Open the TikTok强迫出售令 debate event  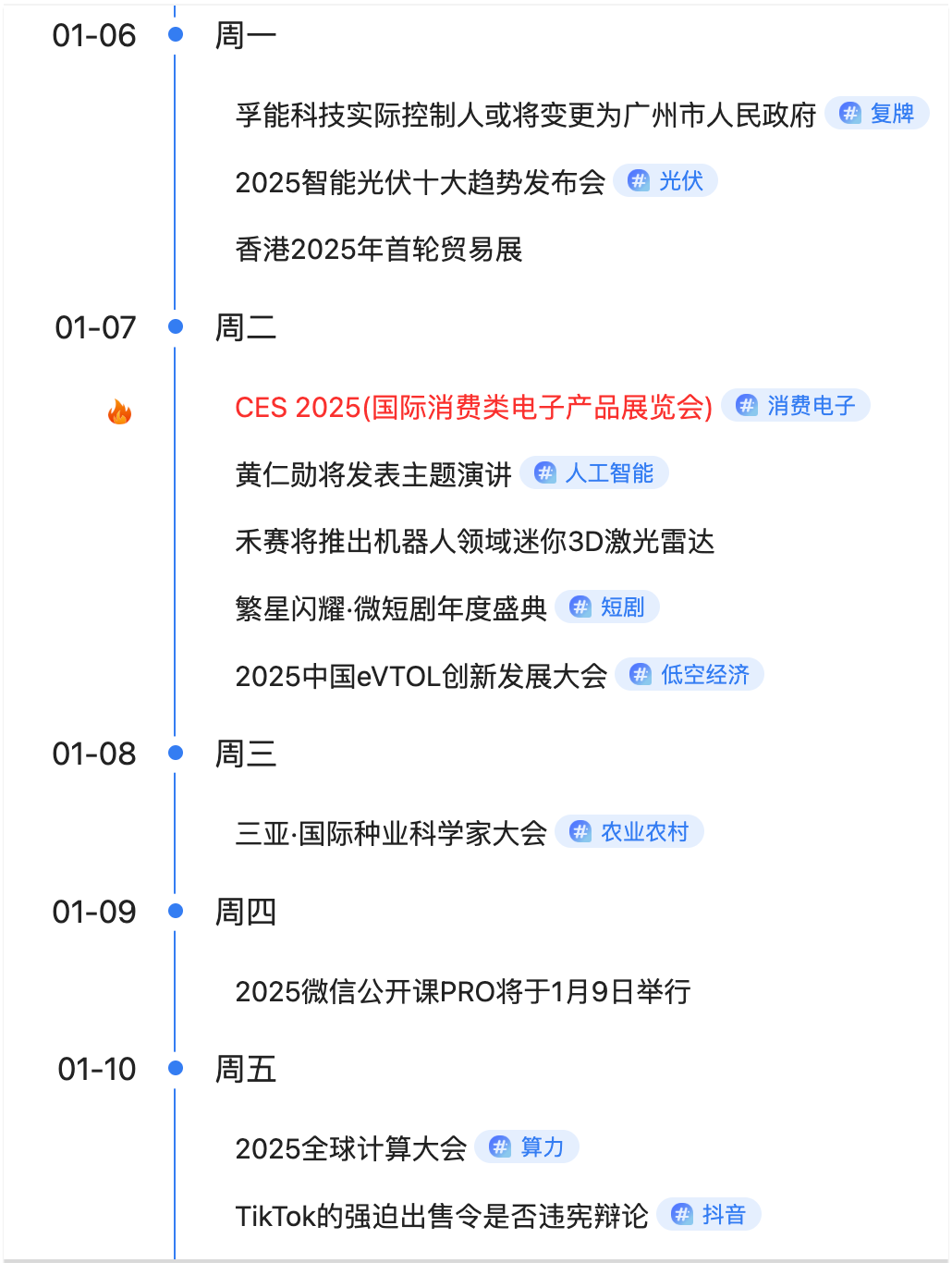click(x=442, y=1216)
